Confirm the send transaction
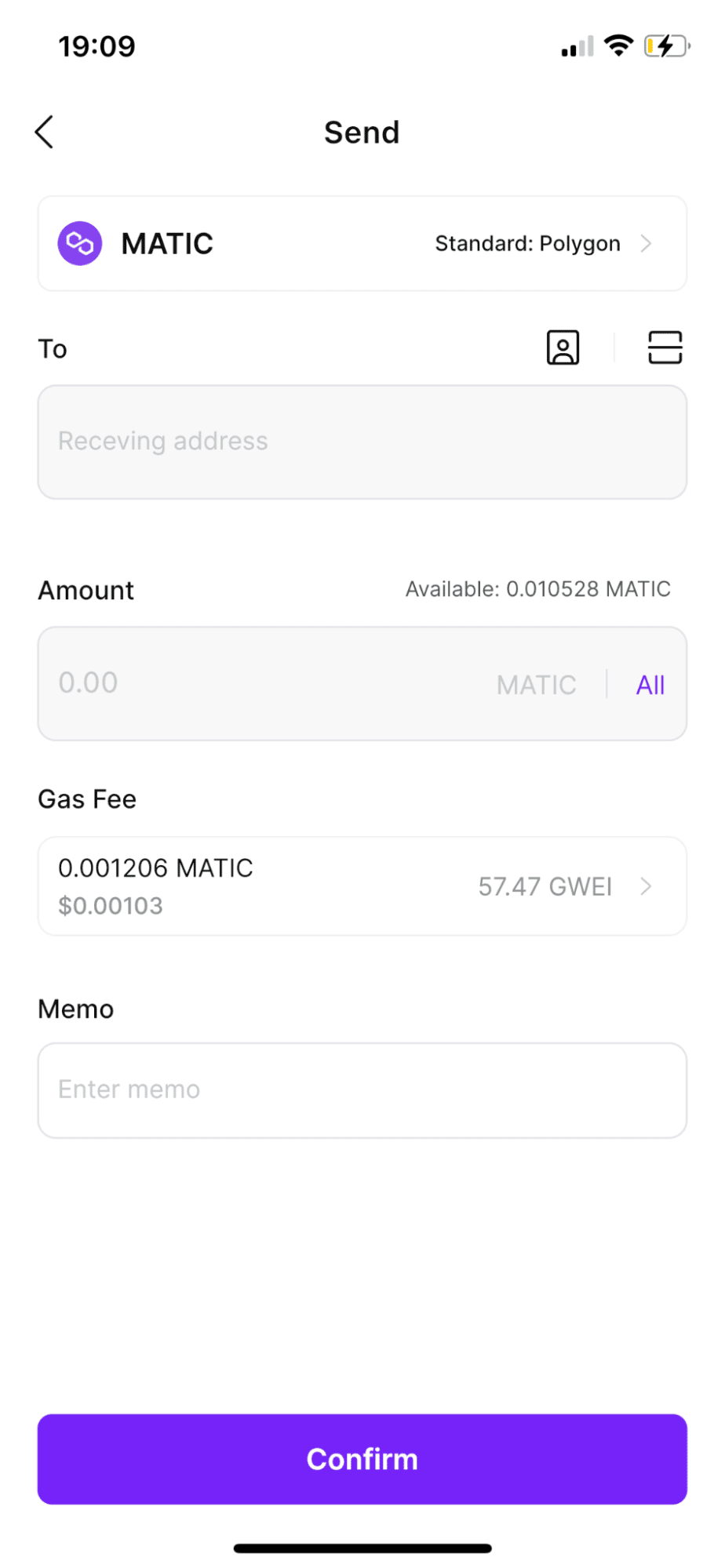 pyautogui.click(x=362, y=1459)
